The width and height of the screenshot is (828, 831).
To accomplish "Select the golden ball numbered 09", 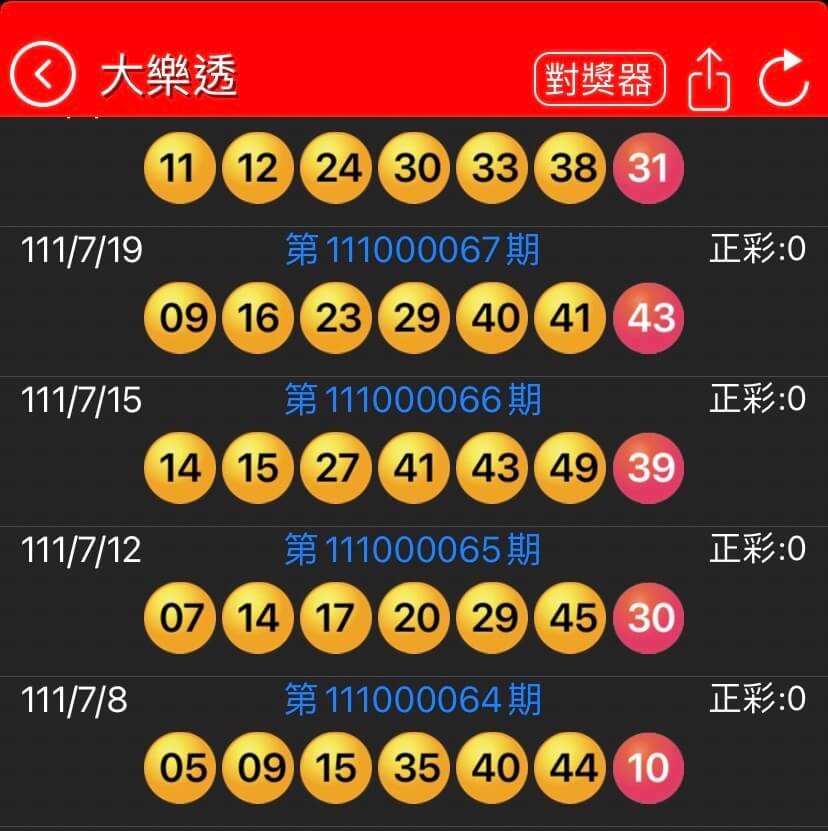I will 180,318.
